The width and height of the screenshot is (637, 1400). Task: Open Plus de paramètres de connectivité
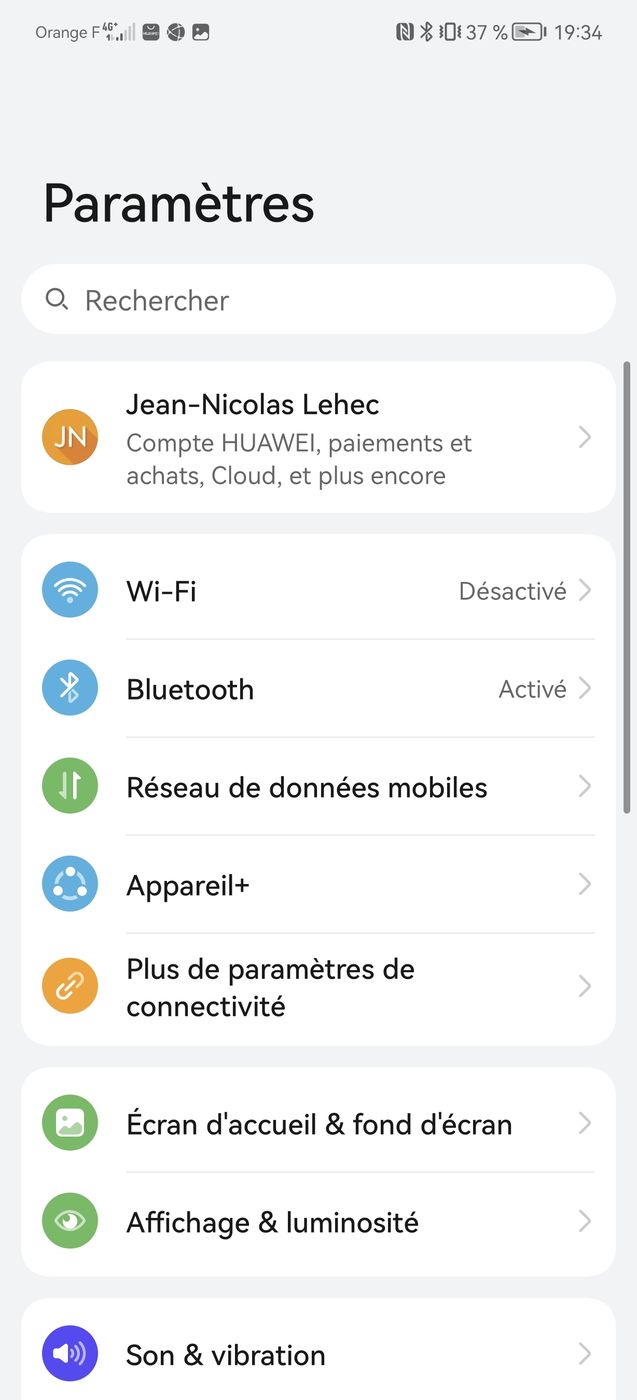pyautogui.click(x=318, y=987)
